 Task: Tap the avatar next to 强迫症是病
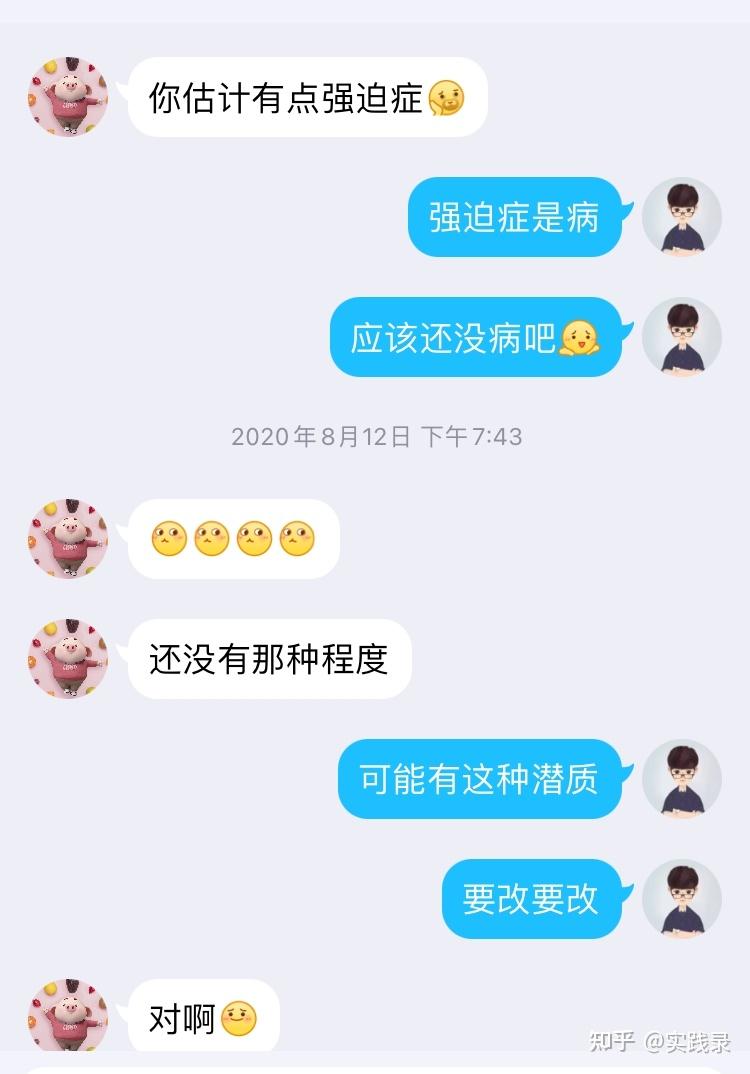[681, 217]
